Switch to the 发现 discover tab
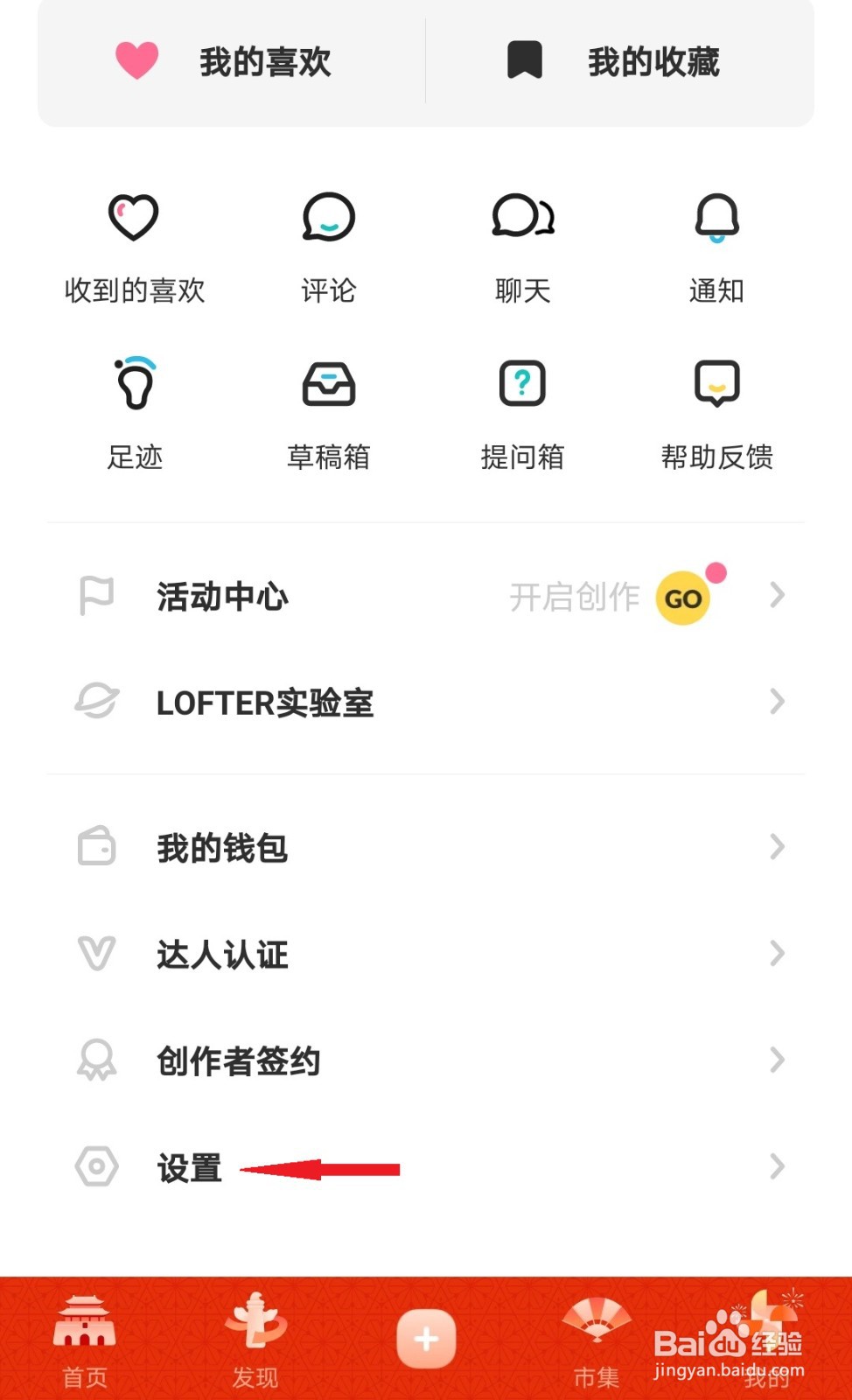Screen dimensions: 852x1400 point(255,1340)
